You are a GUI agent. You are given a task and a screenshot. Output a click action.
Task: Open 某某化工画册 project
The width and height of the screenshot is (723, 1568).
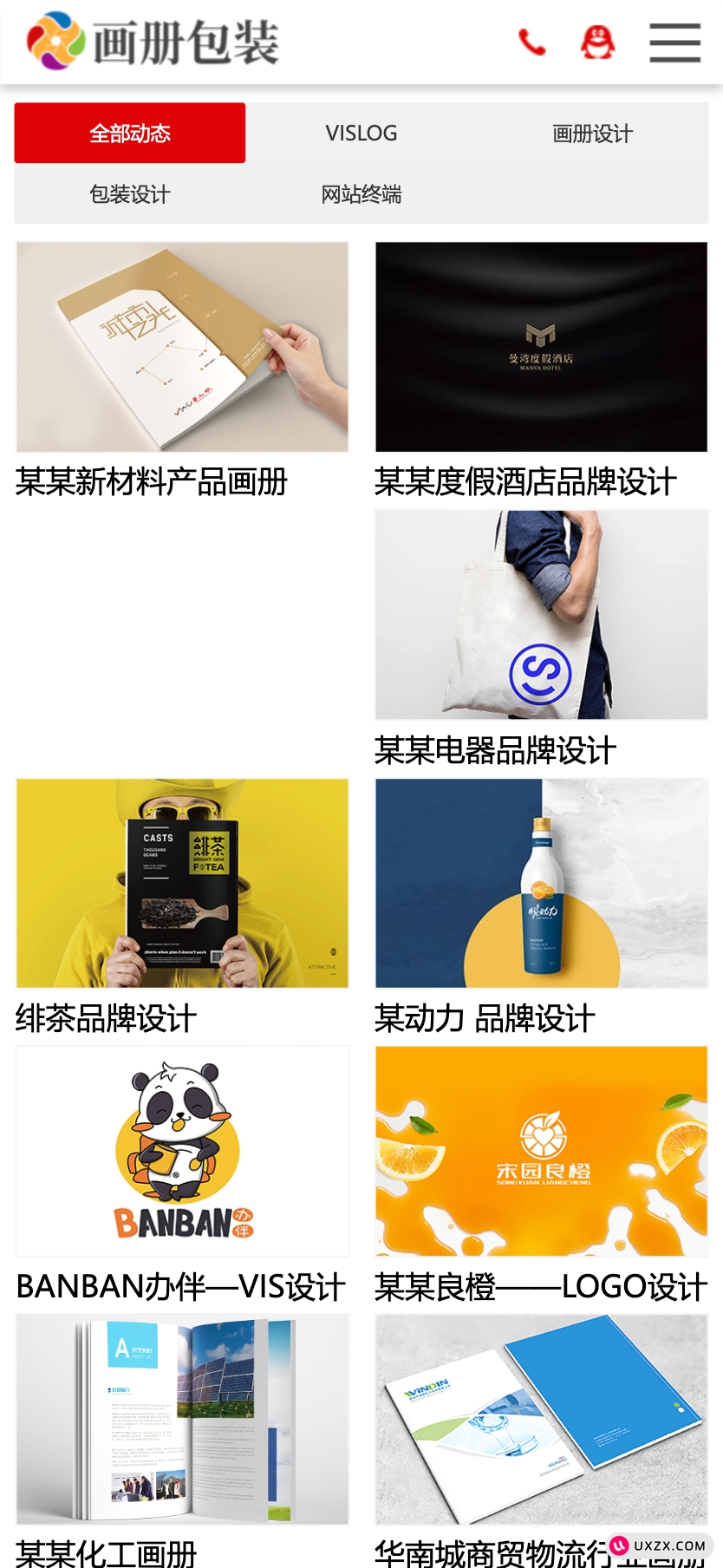pyautogui.click(x=182, y=1419)
